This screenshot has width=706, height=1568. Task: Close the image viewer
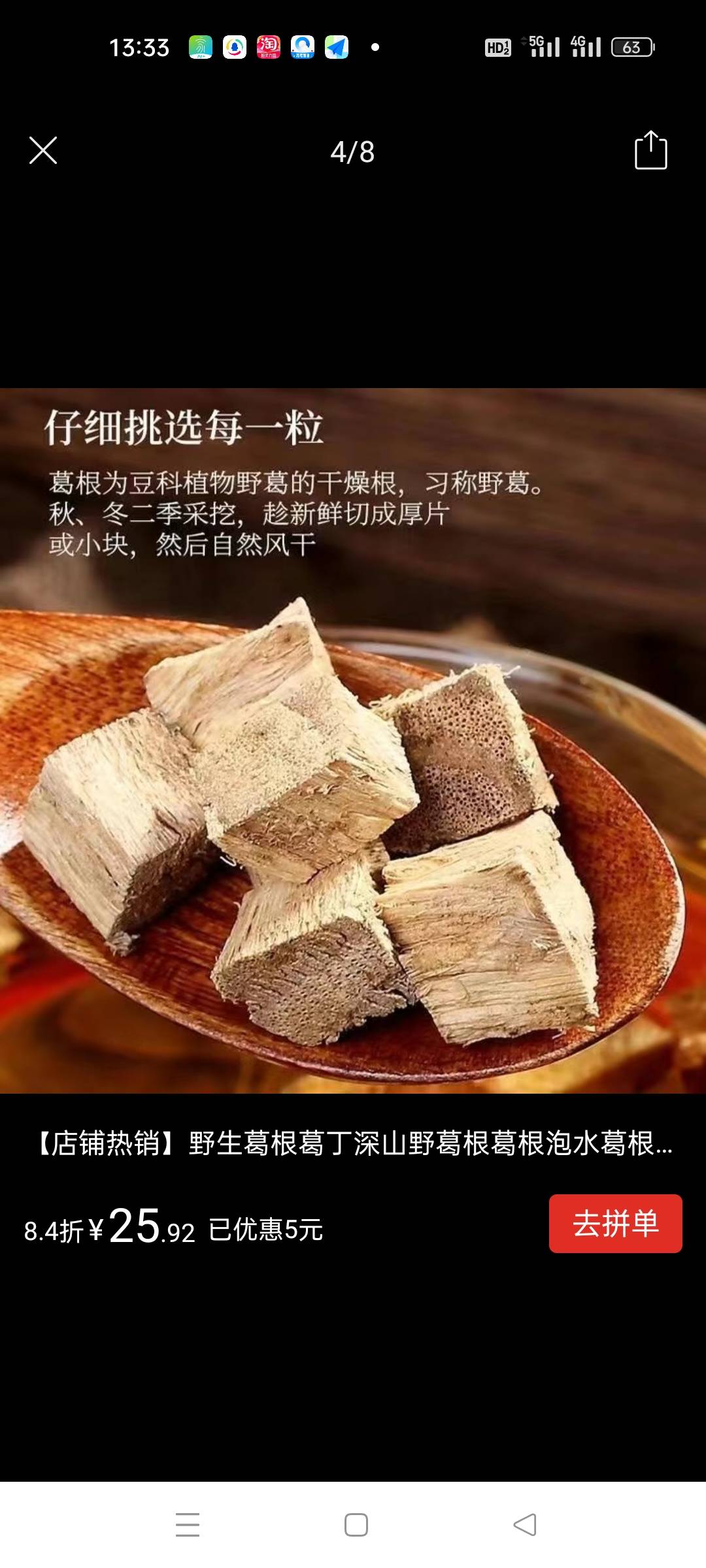tap(43, 151)
